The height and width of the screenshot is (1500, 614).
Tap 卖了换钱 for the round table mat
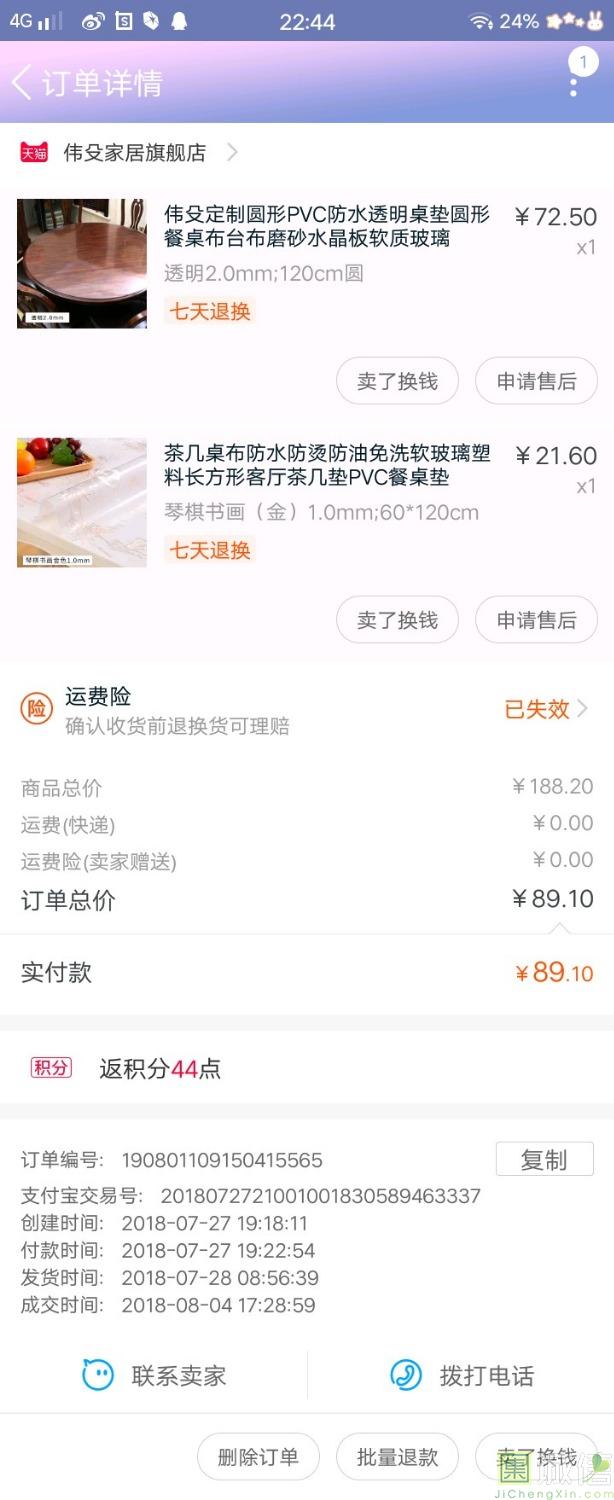click(397, 381)
